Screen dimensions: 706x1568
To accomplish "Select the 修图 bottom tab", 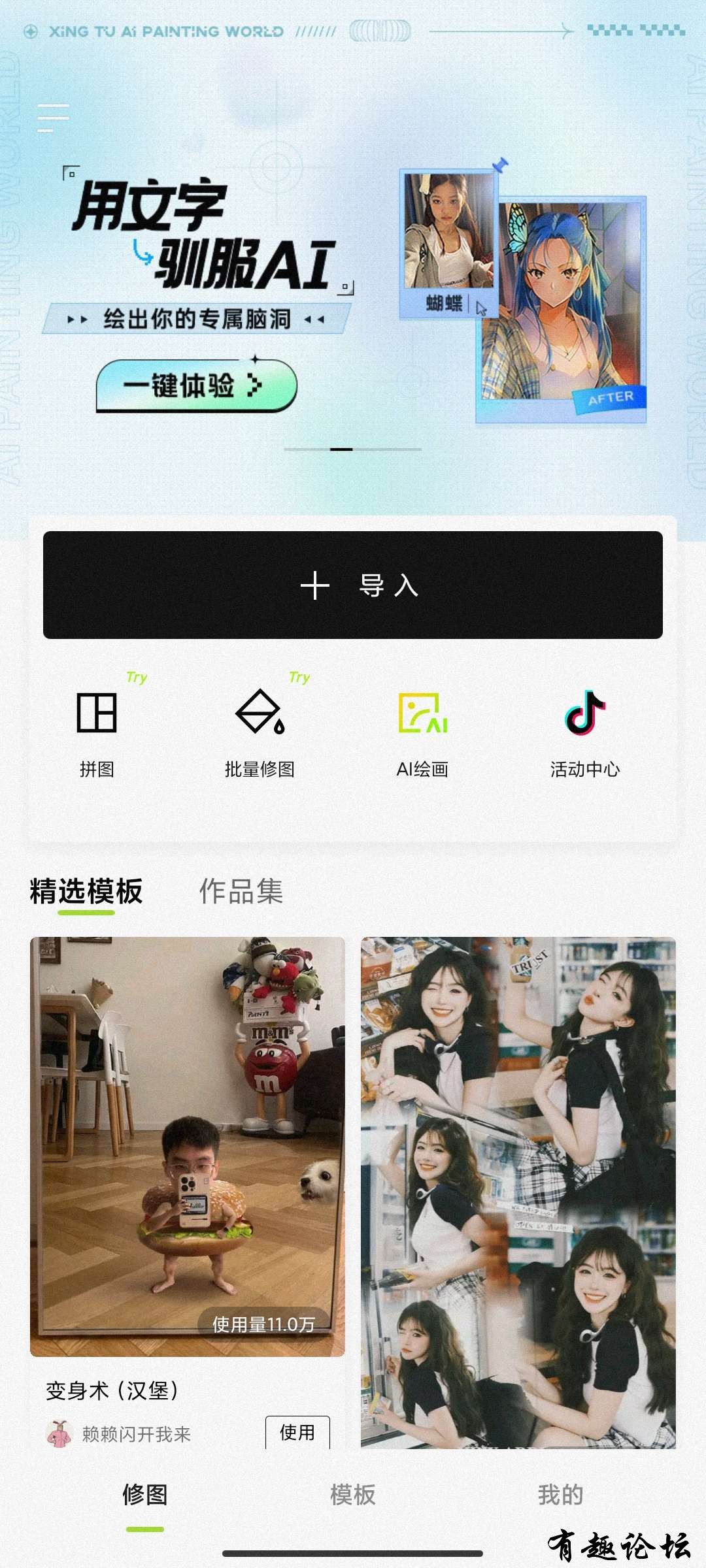I will coord(145,1495).
